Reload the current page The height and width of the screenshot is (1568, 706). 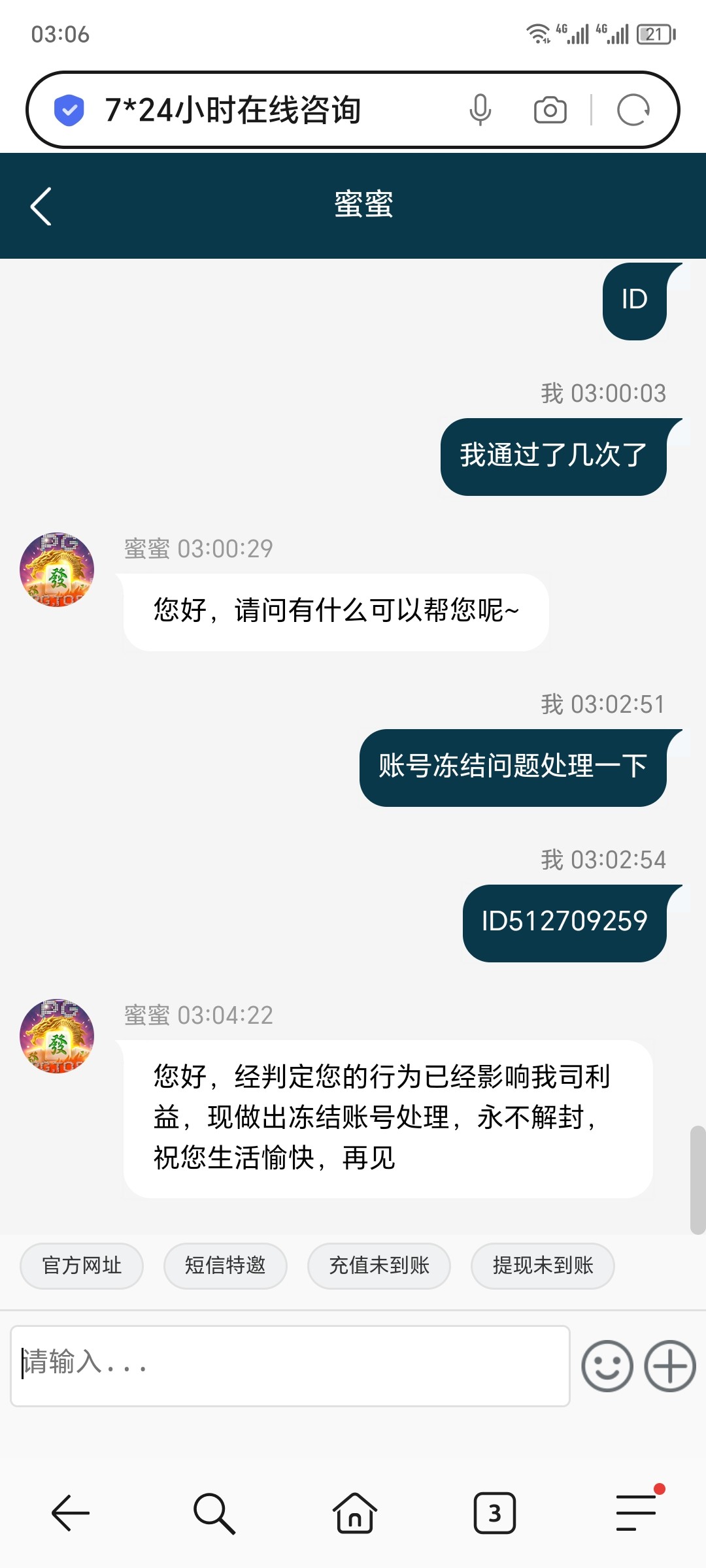tap(633, 110)
